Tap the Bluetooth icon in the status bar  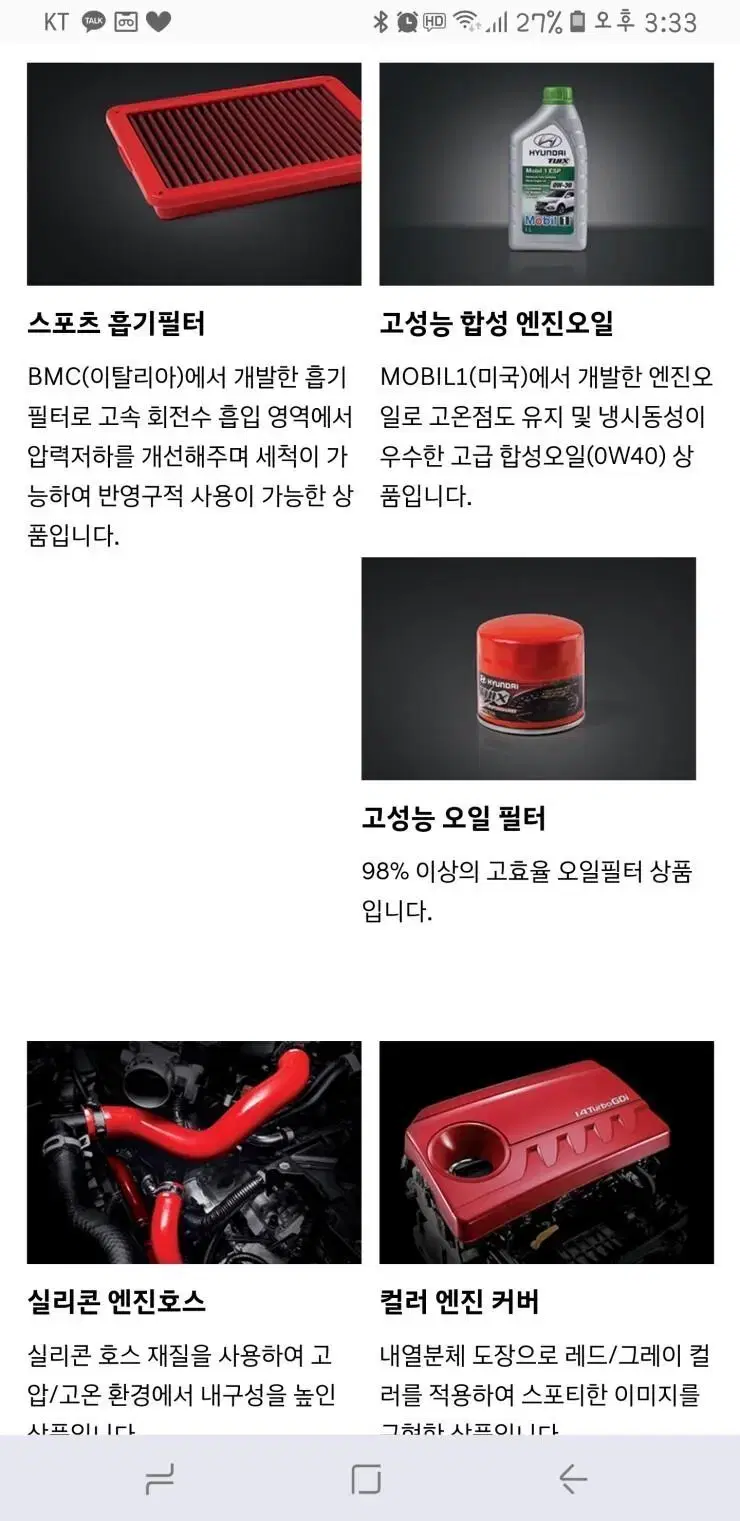383,23
